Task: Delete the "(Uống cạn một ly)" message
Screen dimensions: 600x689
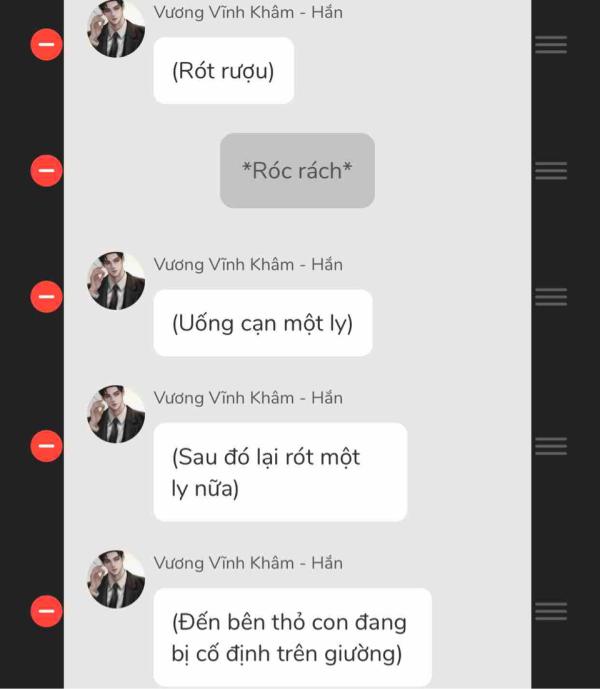Action: [46, 297]
